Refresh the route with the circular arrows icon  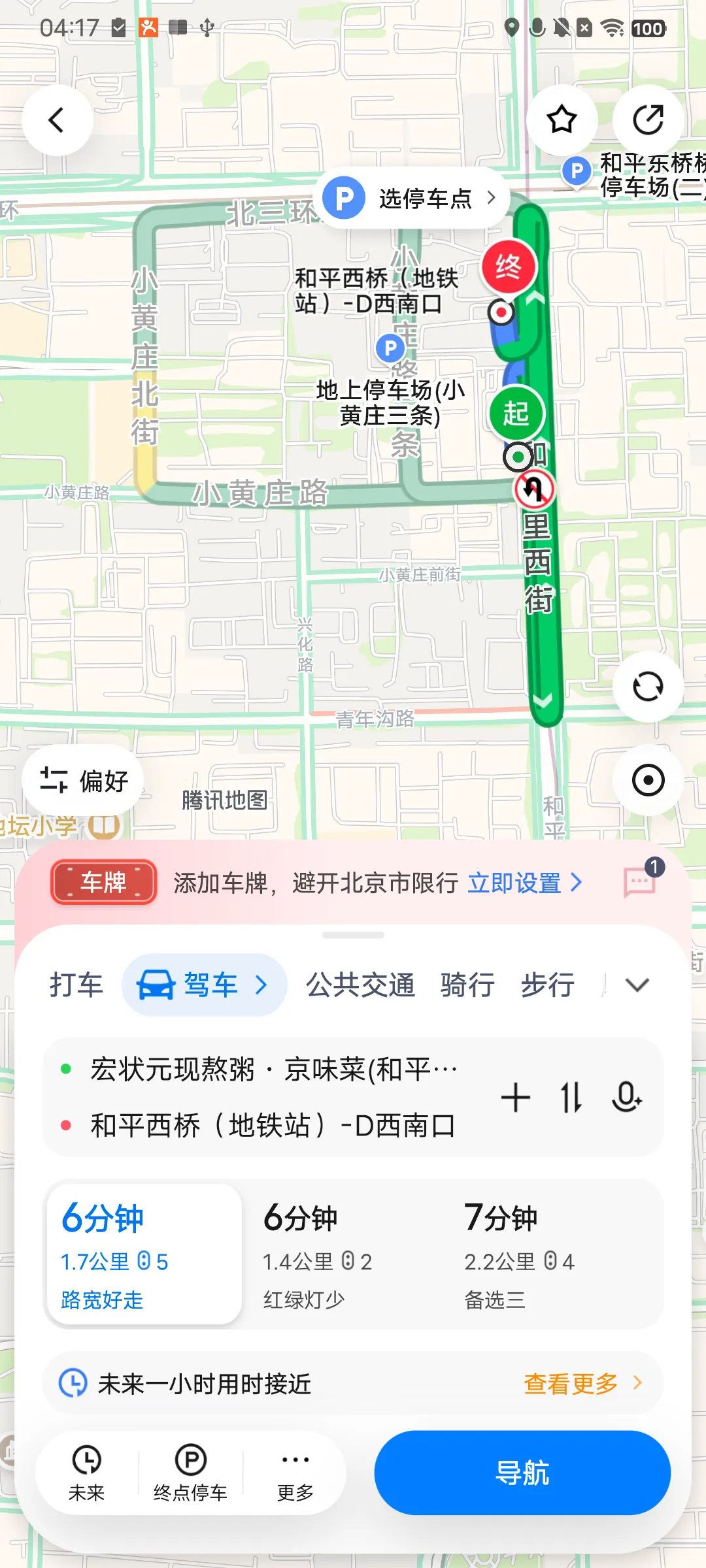(x=648, y=687)
